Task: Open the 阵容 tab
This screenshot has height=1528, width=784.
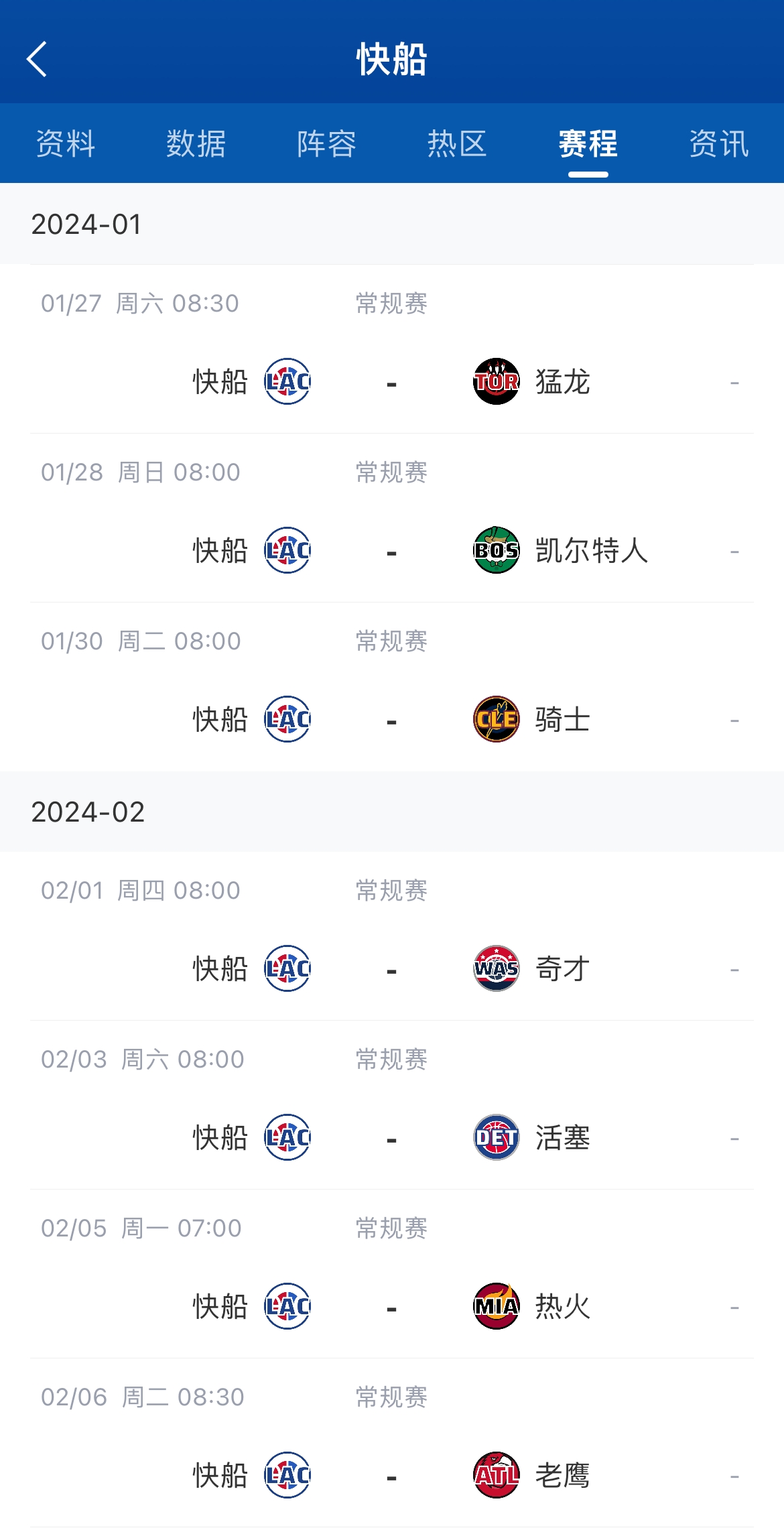Action: 327,143
